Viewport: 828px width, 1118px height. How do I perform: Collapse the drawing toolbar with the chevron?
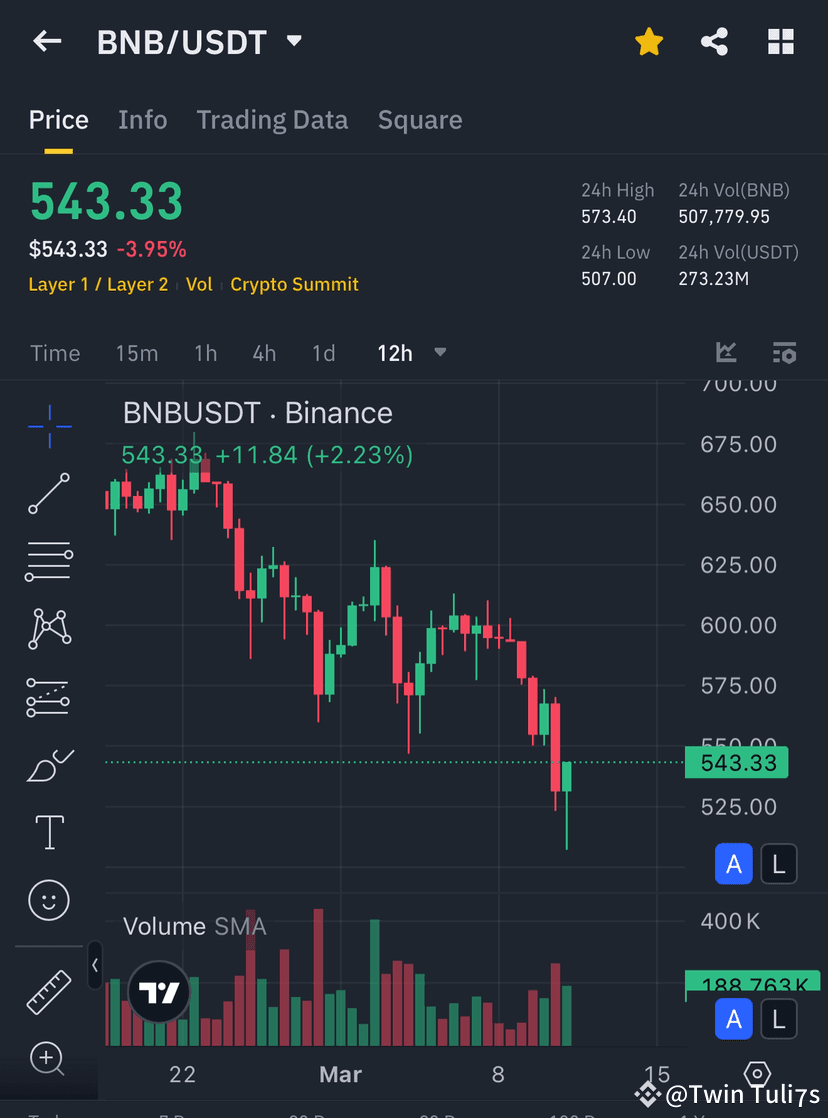pos(95,966)
